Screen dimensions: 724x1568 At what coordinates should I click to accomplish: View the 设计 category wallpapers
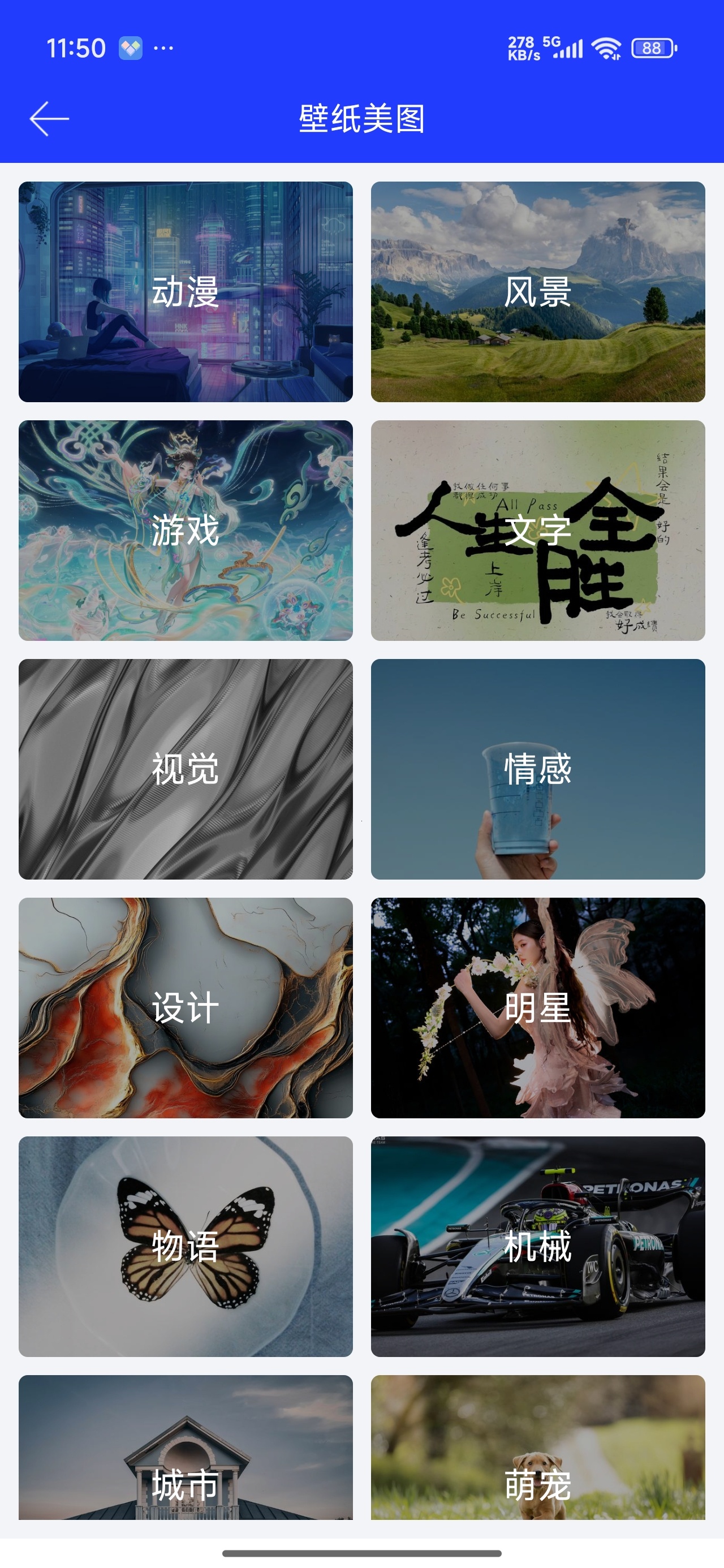point(186,1007)
